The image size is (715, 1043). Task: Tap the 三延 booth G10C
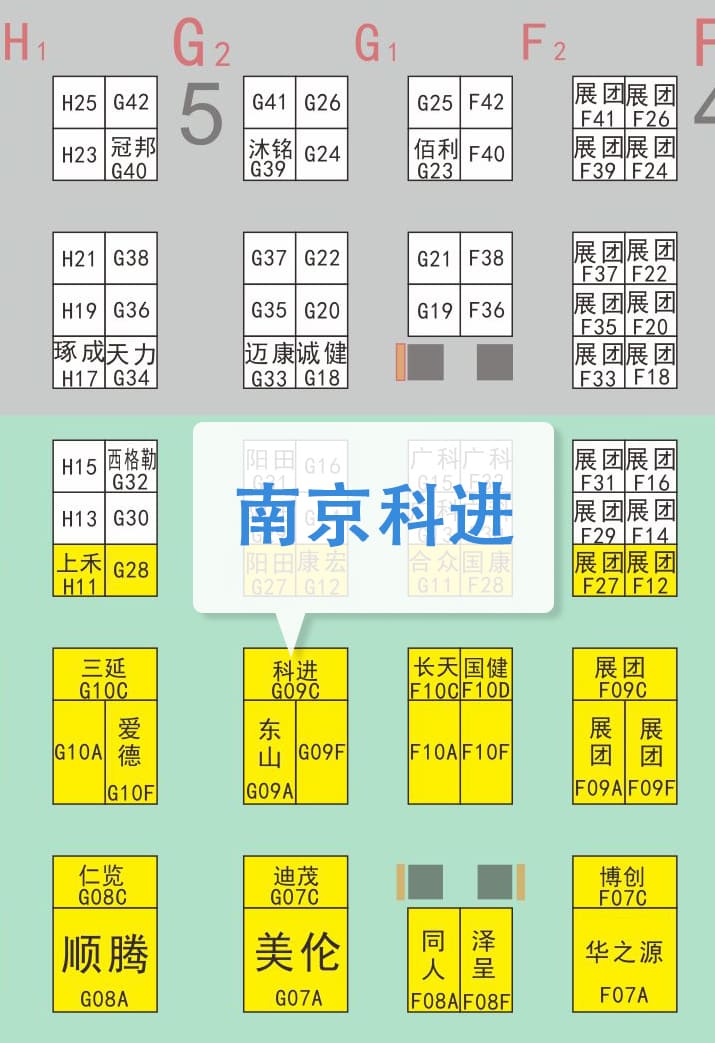(105, 675)
